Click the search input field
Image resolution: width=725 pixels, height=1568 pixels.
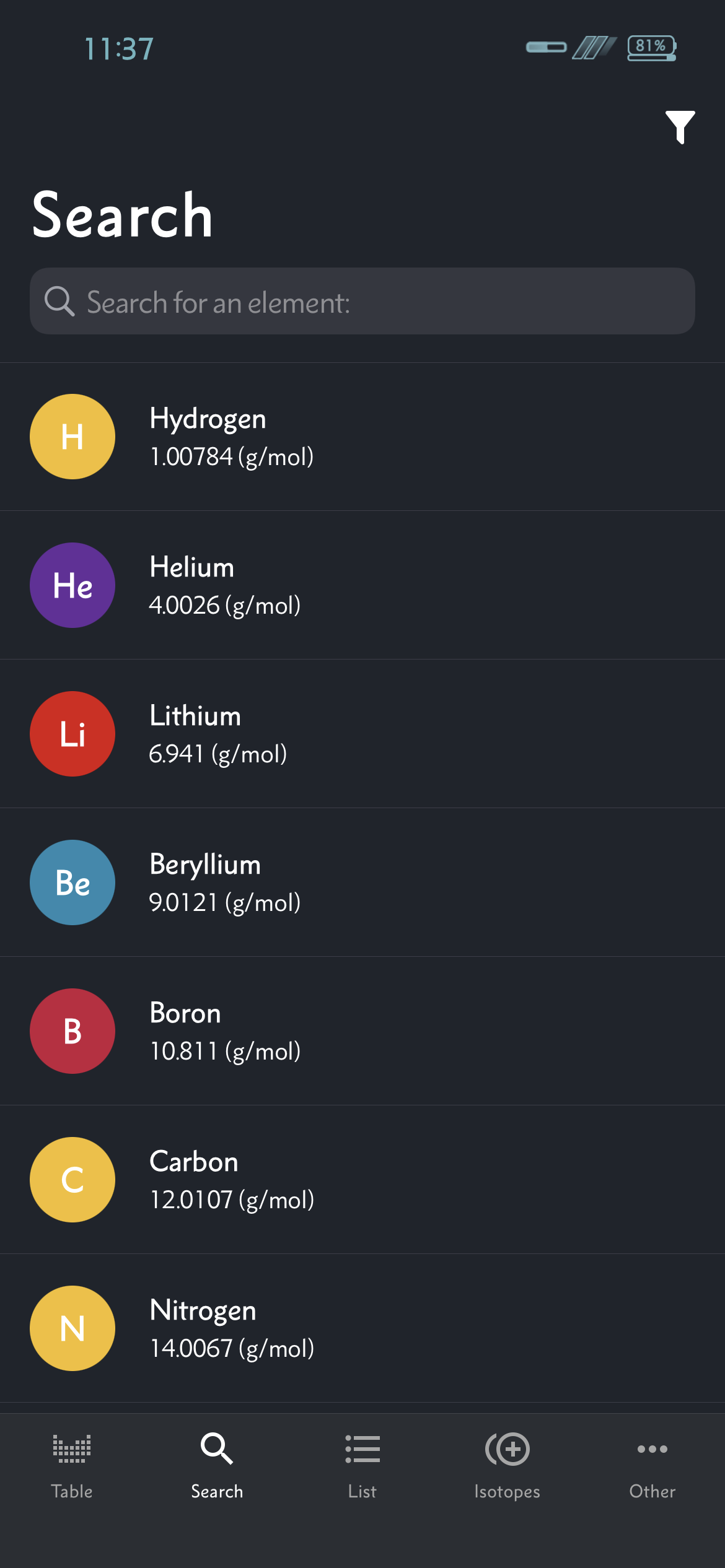tap(362, 302)
